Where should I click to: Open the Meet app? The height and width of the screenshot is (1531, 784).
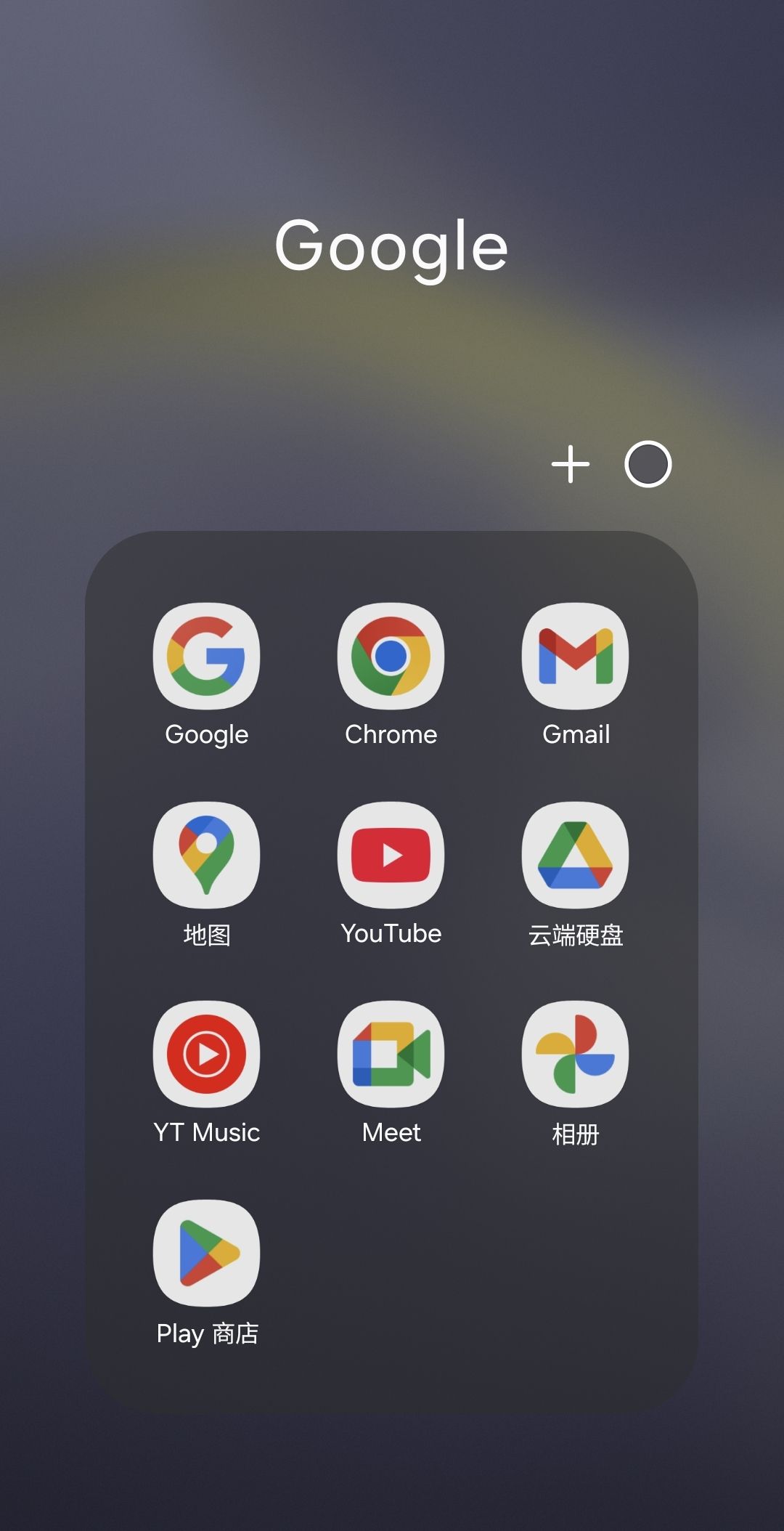pyautogui.click(x=391, y=1055)
